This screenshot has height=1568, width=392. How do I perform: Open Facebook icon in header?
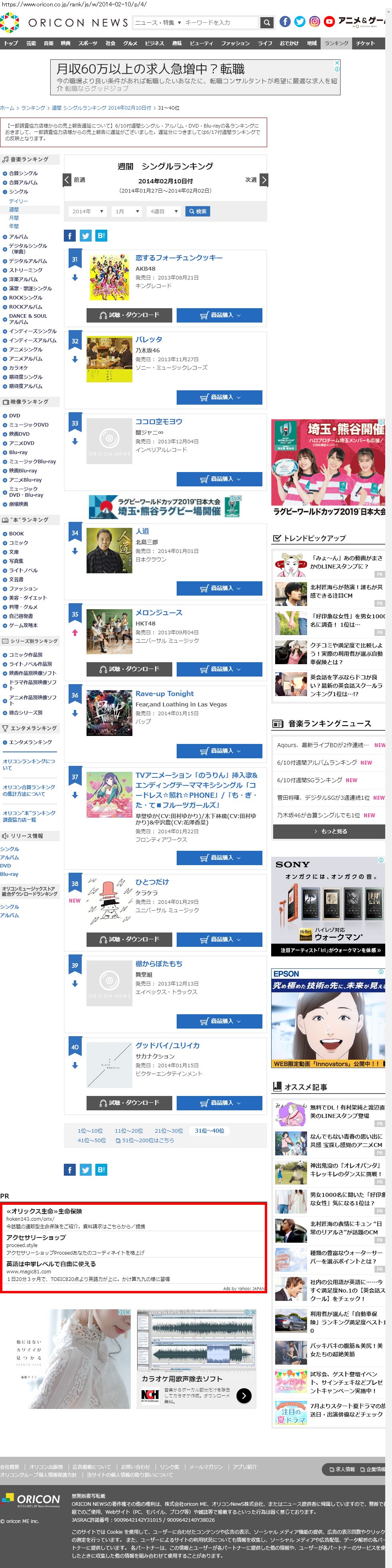(285, 22)
